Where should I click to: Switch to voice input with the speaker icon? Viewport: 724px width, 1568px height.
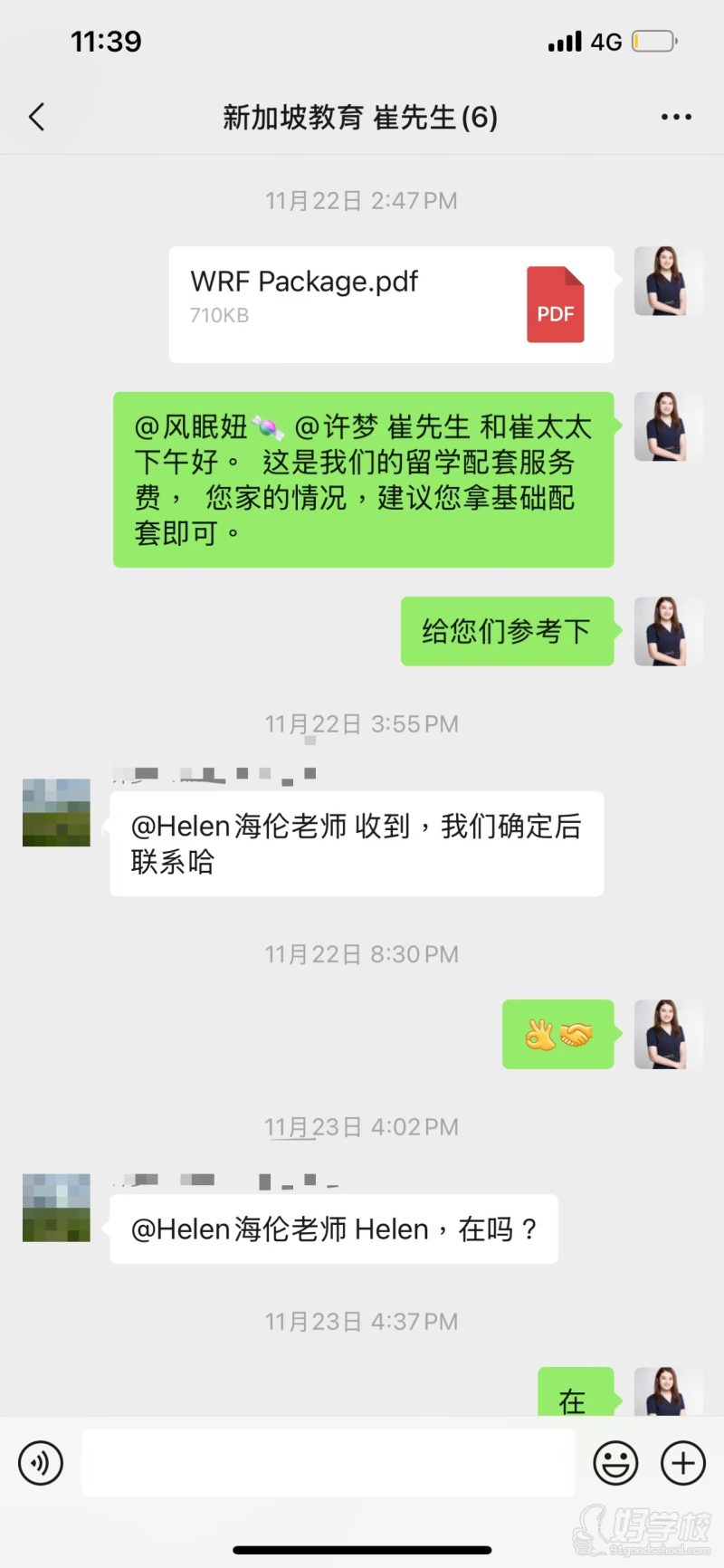click(40, 1462)
